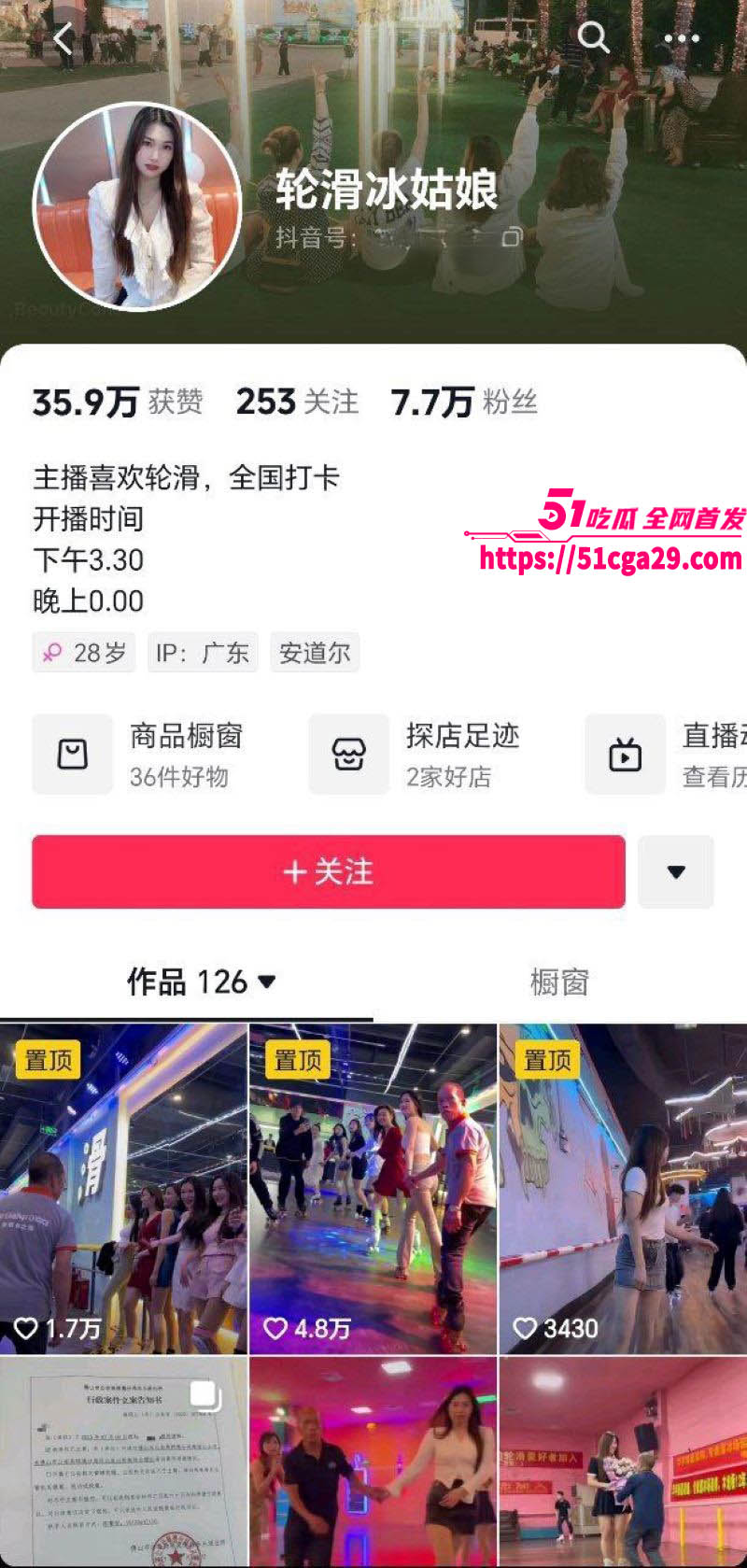View the 7.7万 粉丝 followers list
The image size is (747, 1568).
point(464,403)
